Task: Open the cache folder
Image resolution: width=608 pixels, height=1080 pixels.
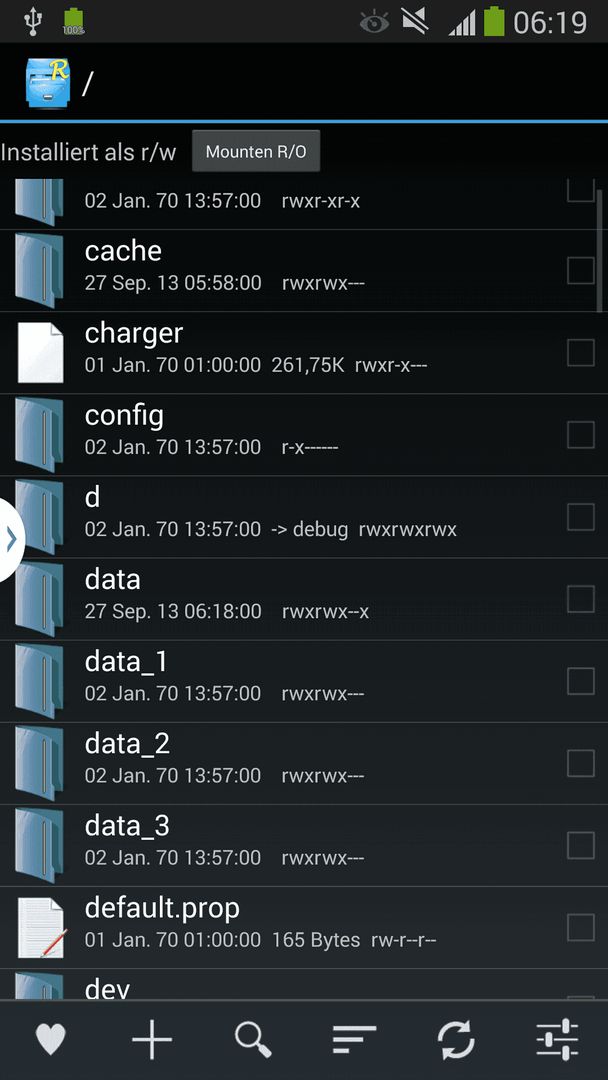Action: coord(304,271)
